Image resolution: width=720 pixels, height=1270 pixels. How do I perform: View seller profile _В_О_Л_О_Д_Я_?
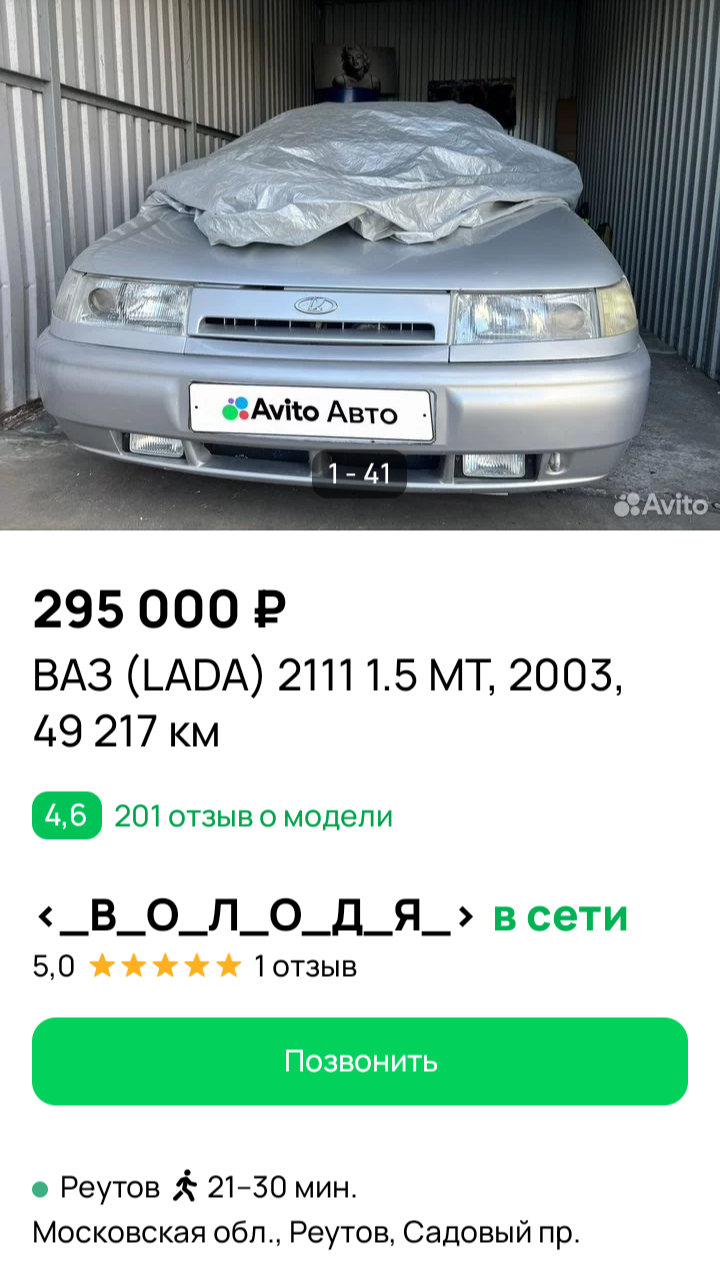click(x=255, y=916)
